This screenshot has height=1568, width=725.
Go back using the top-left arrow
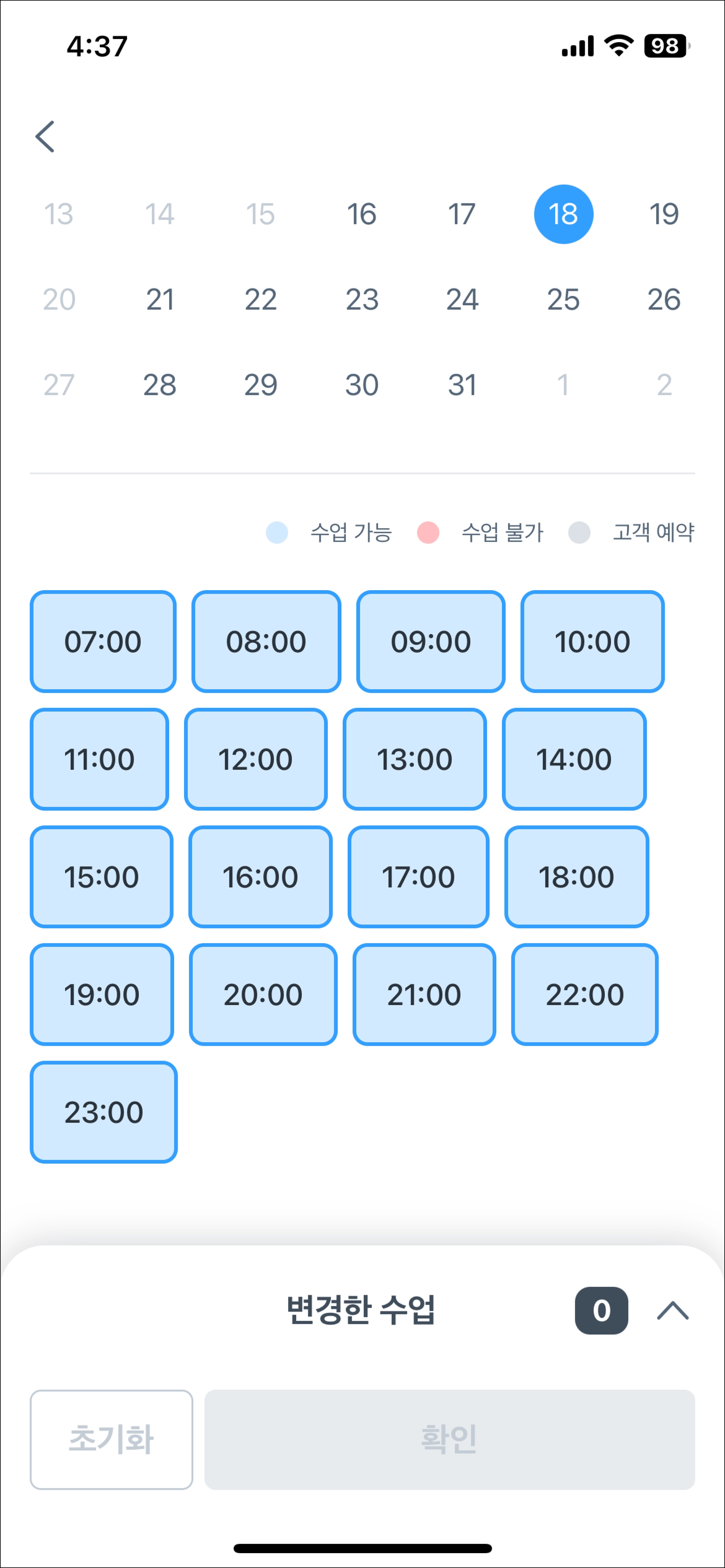point(45,136)
